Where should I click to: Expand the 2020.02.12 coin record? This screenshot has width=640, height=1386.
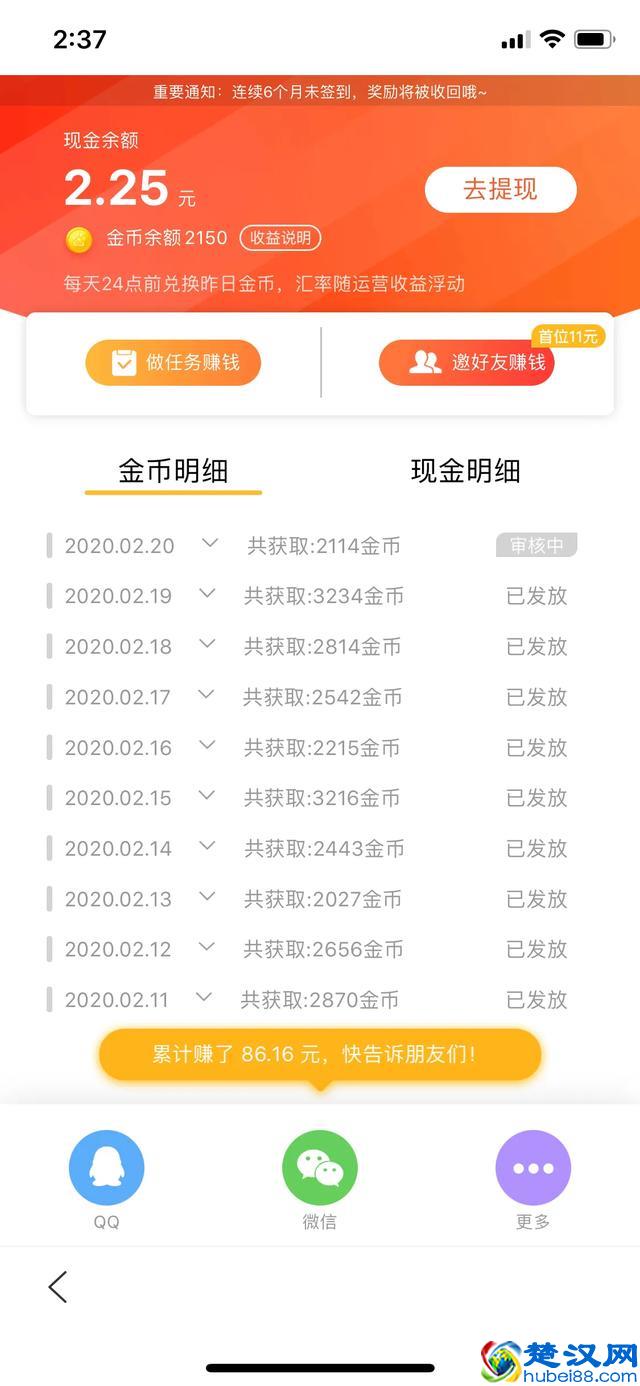(x=207, y=946)
